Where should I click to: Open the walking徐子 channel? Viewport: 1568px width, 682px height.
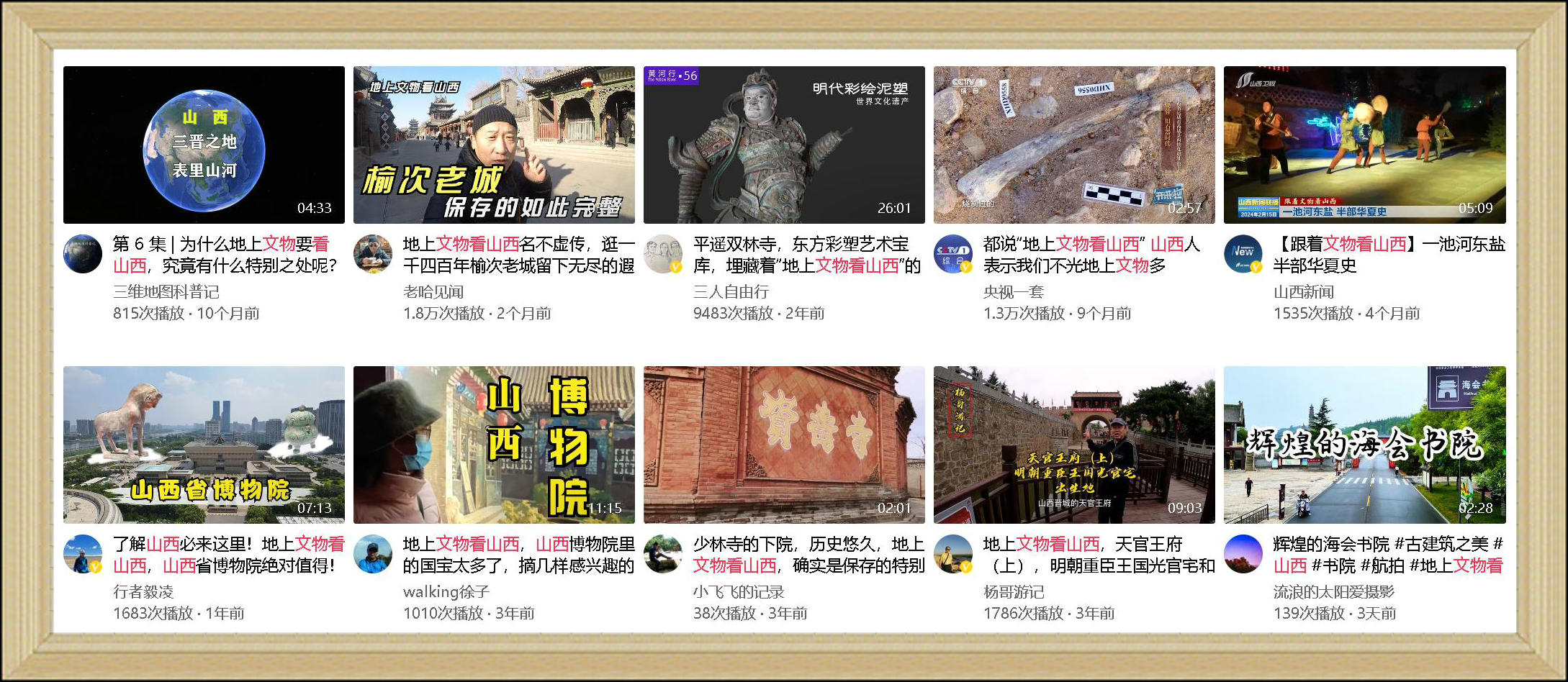446,592
